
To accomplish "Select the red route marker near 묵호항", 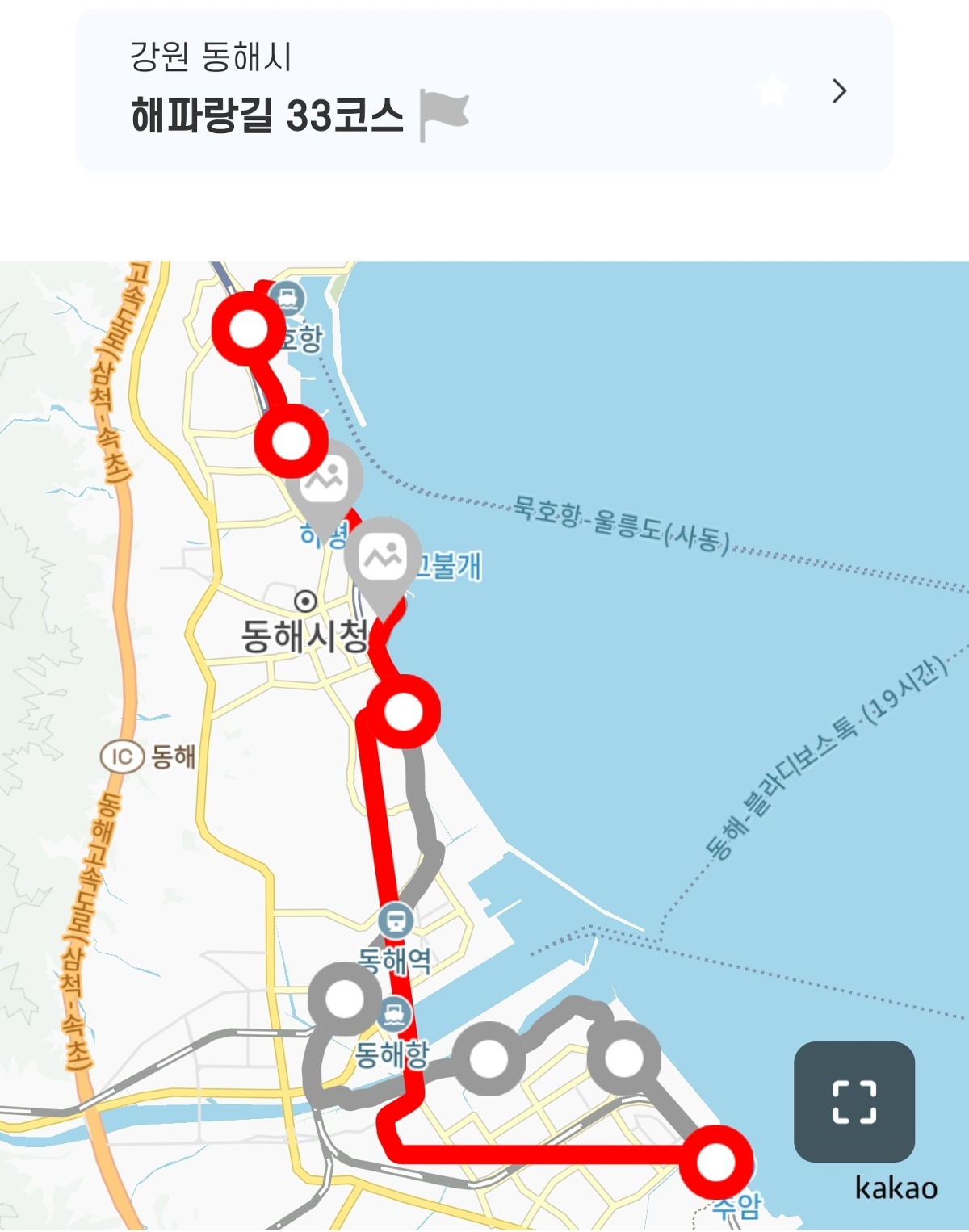I will 249,329.
